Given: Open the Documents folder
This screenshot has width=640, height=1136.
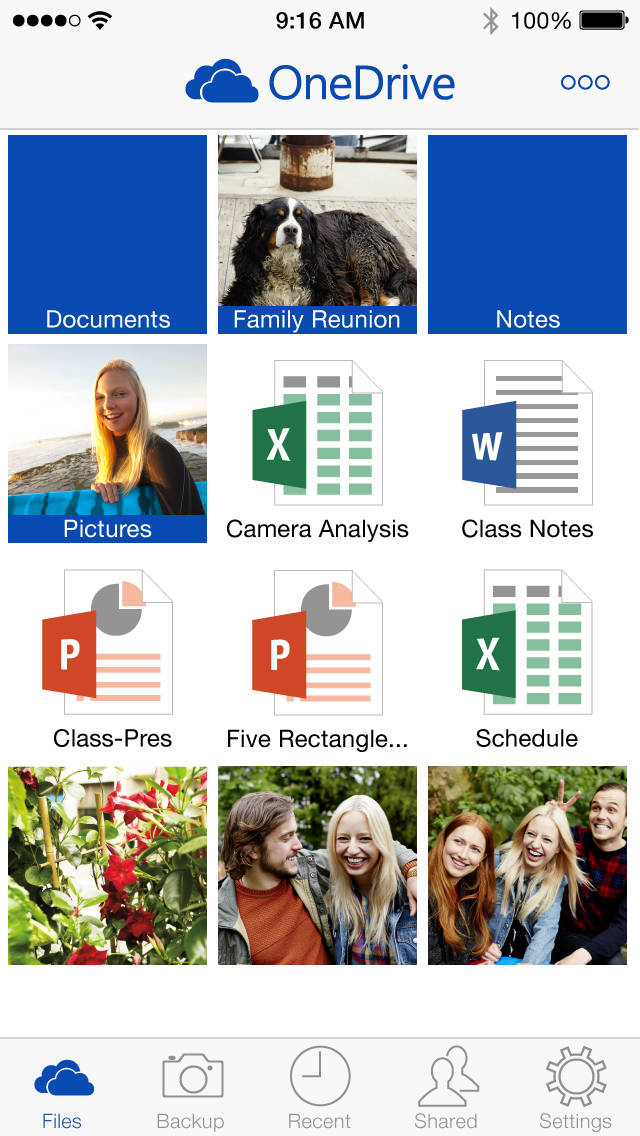Looking at the screenshot, I should 107,234.
